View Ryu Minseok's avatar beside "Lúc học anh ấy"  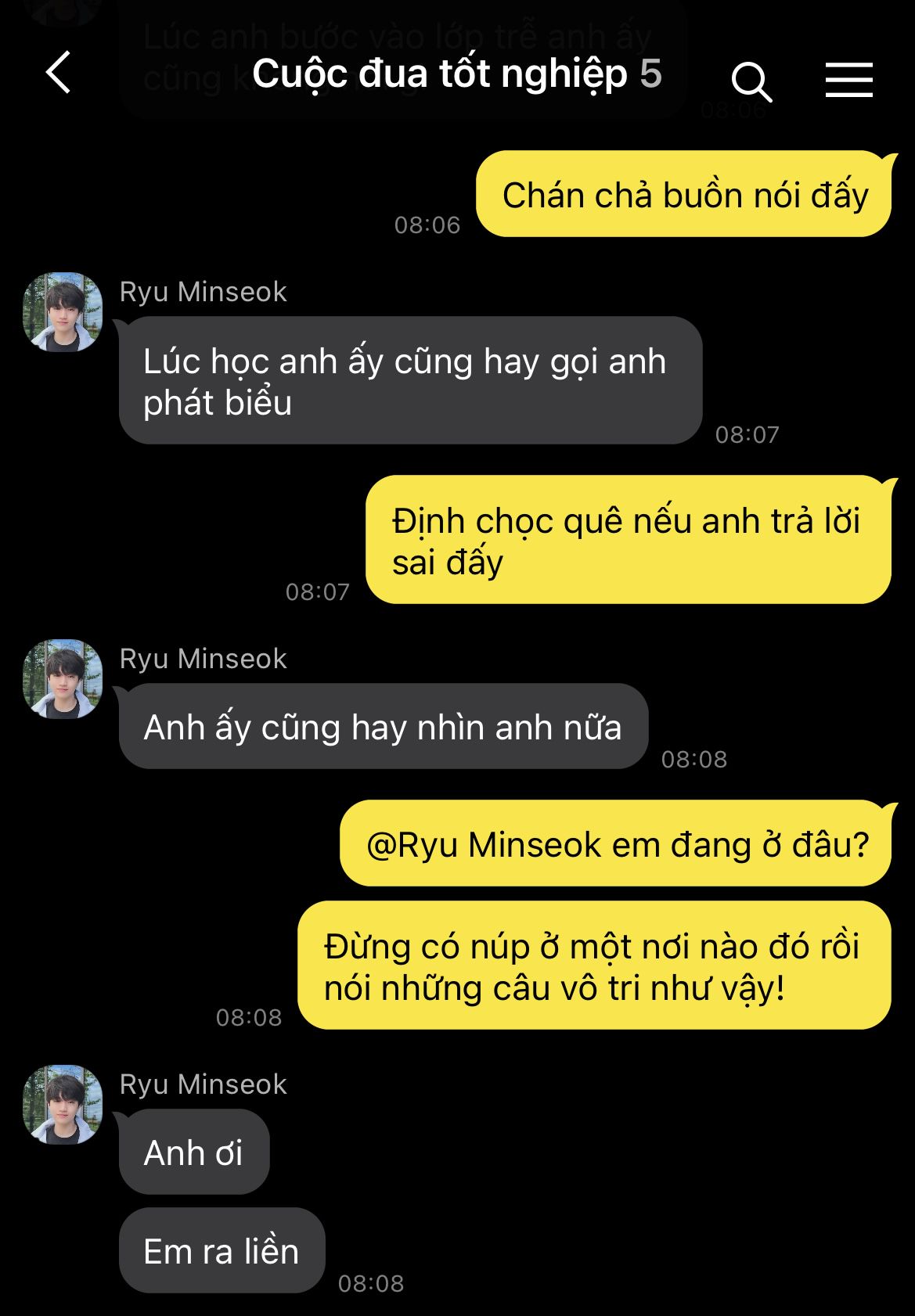coord(63,312)
